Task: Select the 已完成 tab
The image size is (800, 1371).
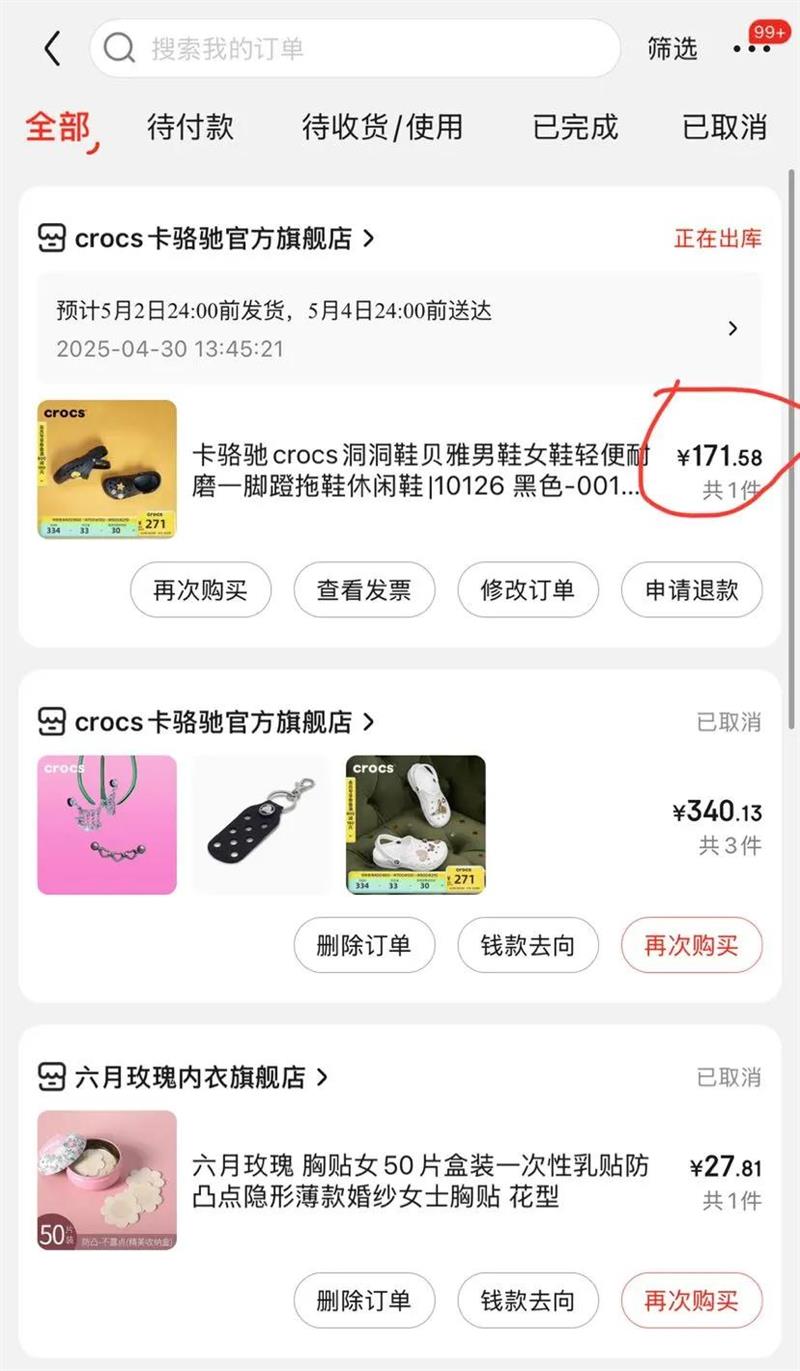Action: pyautogui.click(x=575, y=127)
